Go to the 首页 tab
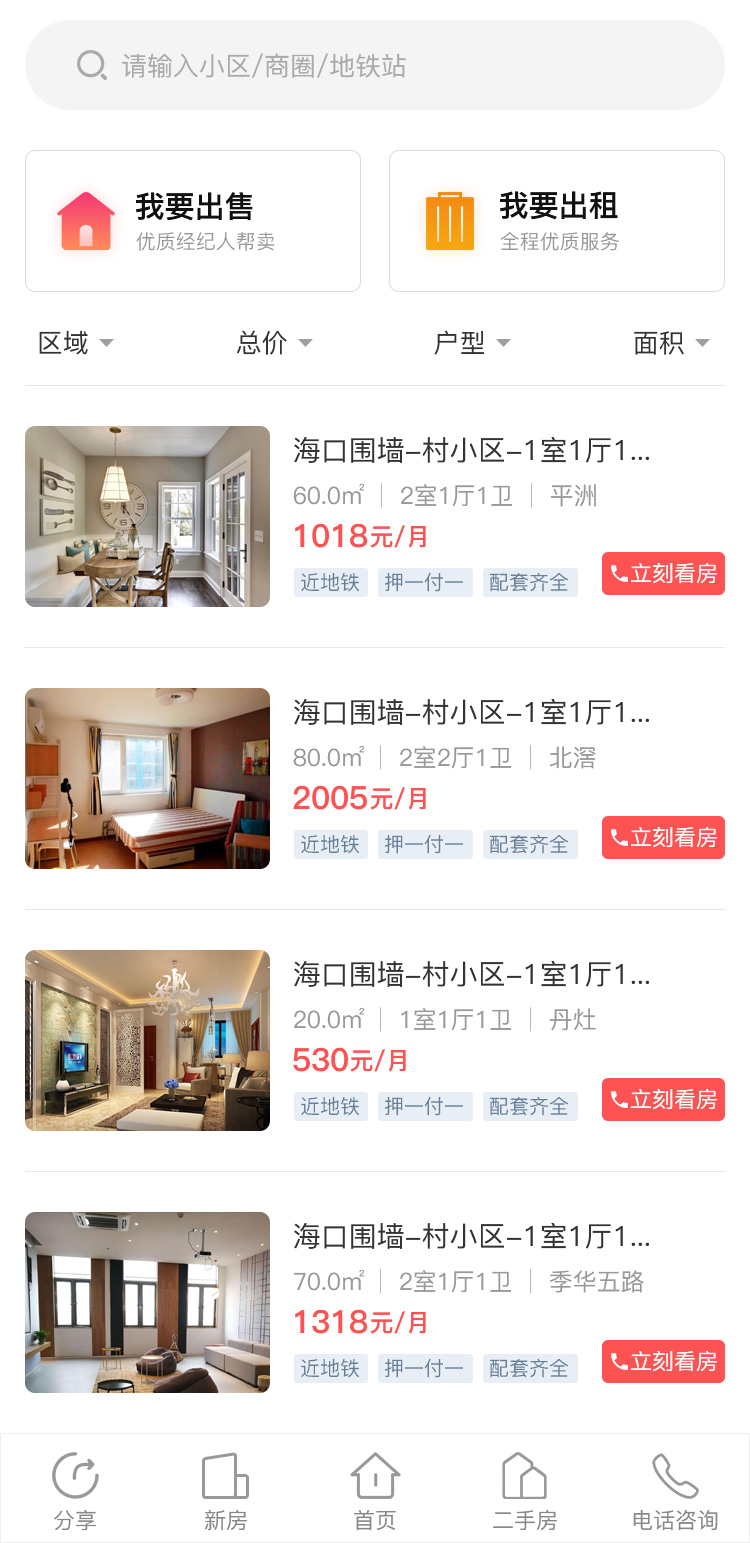This screenshot has width=750, height=1543. [x=375, y=1492]
